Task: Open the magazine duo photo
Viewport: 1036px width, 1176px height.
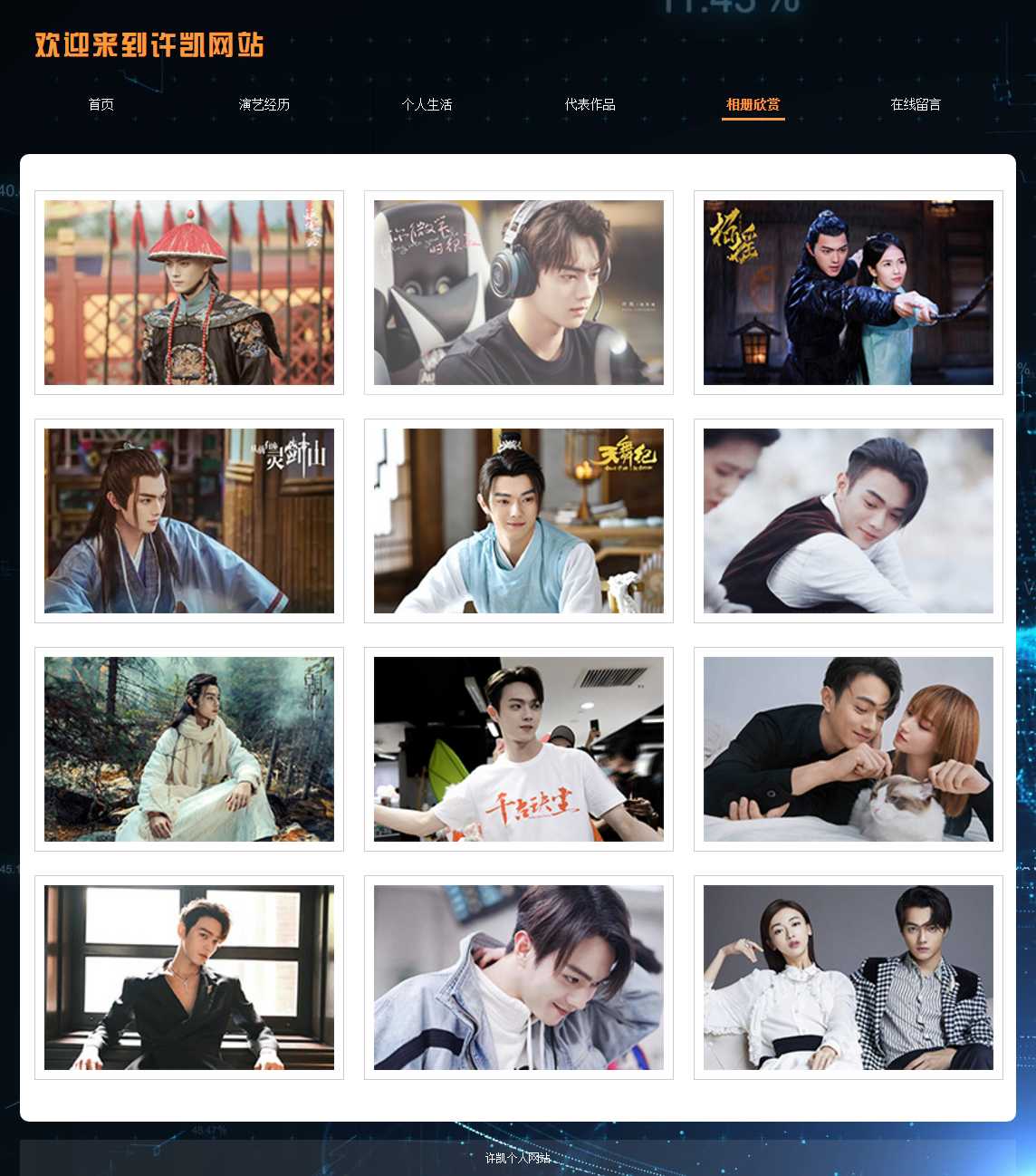Action: 849,978
